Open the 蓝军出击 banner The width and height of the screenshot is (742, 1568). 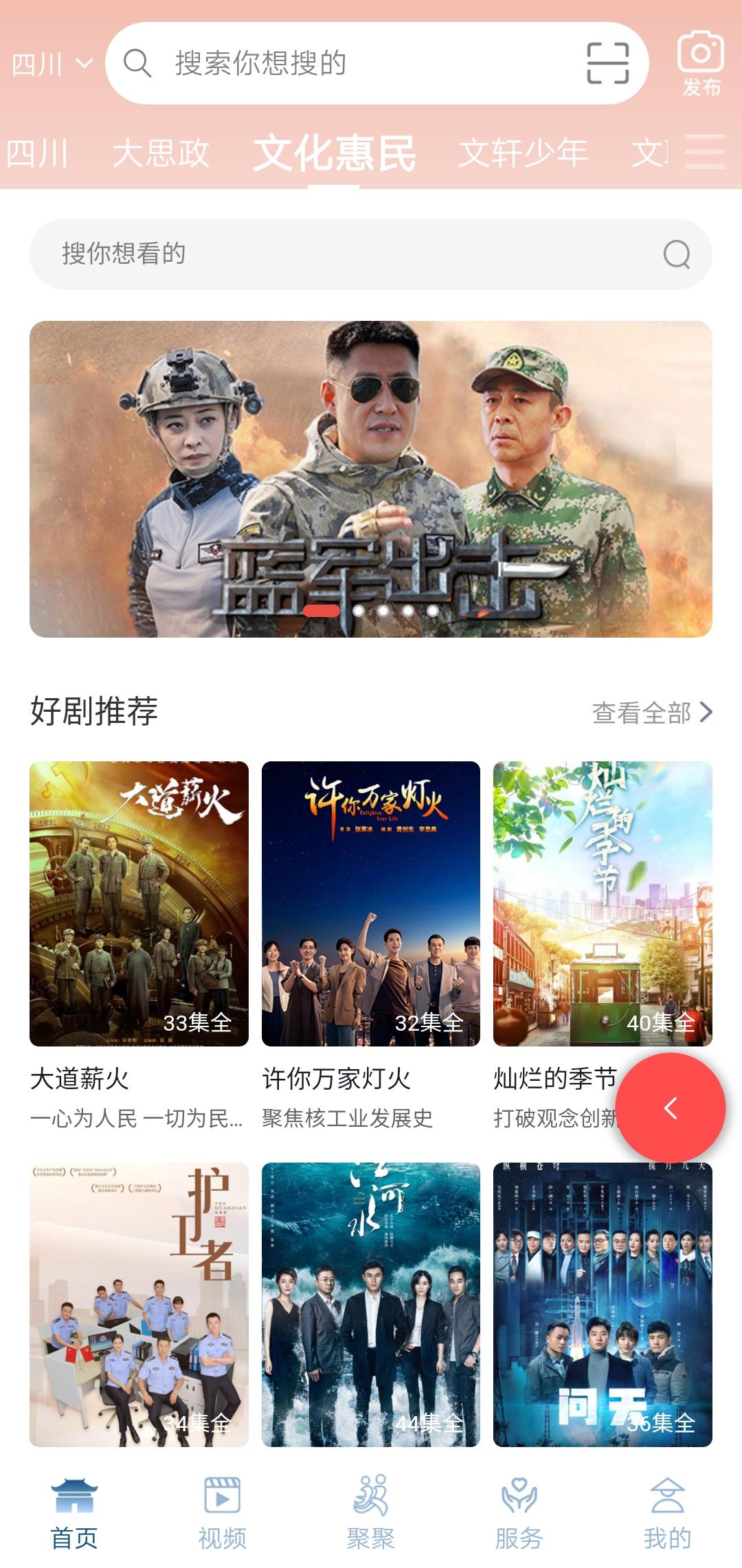[x=371, y=479]
